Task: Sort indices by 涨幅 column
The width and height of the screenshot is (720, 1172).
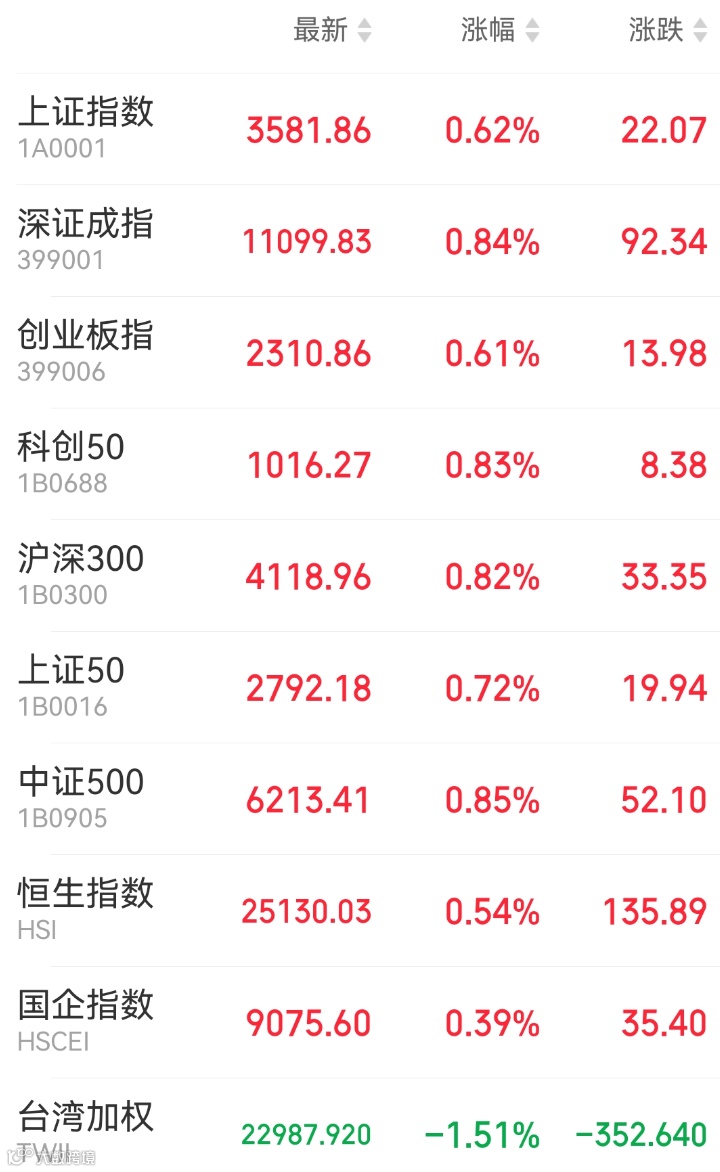Action: pos(499,31)
